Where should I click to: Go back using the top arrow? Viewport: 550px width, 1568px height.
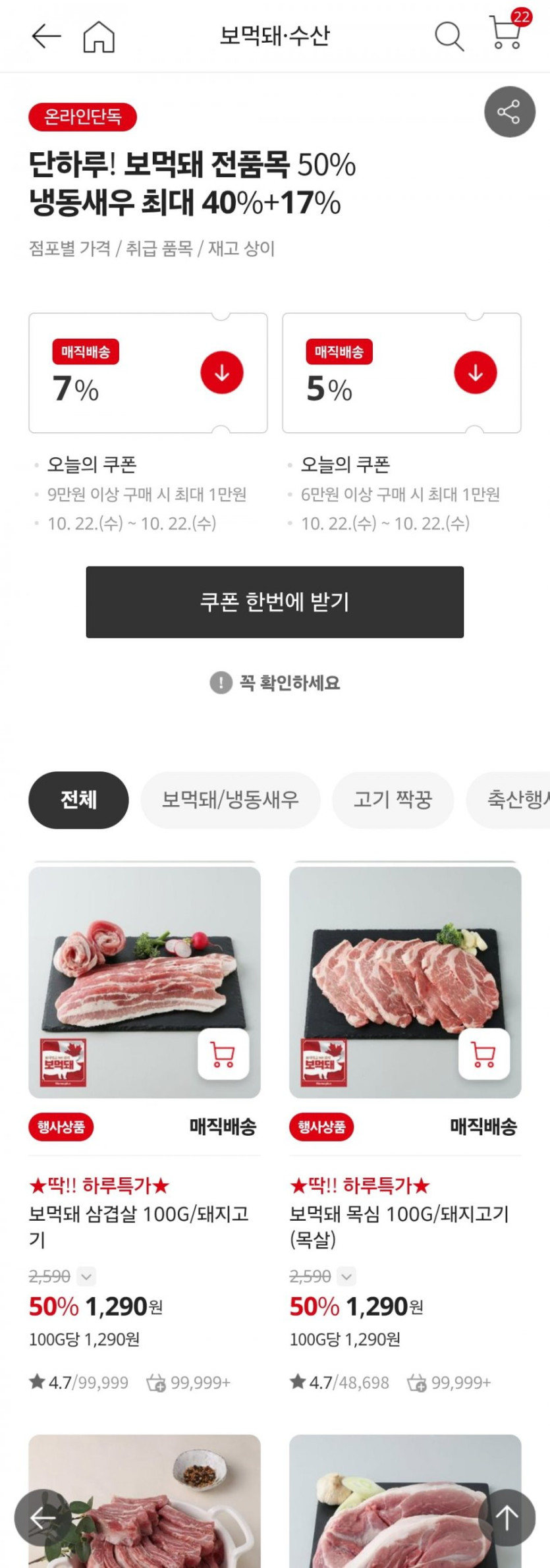[x=46, y=36]
